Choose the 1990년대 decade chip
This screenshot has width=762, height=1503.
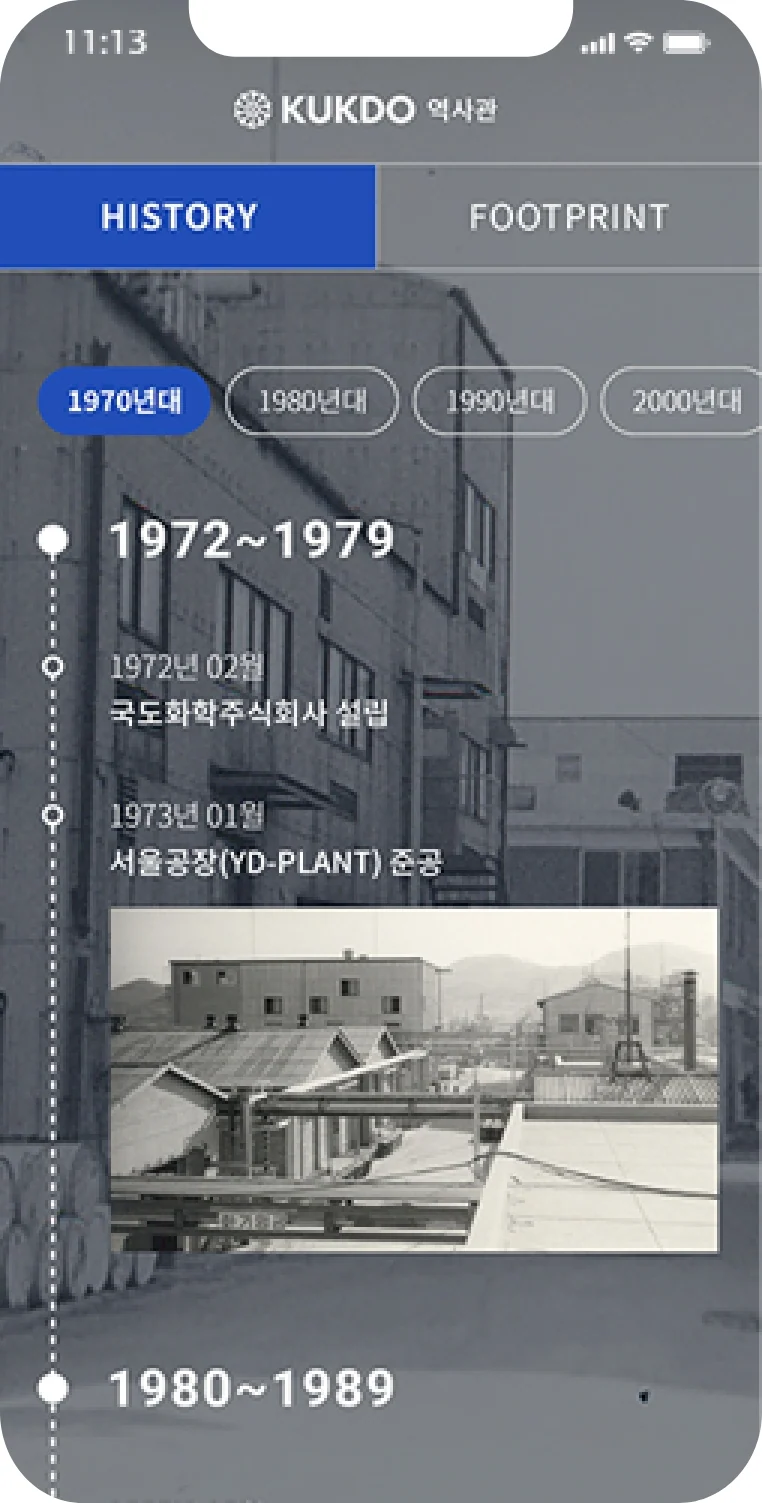pyautogui.click(x=499, y=401)
